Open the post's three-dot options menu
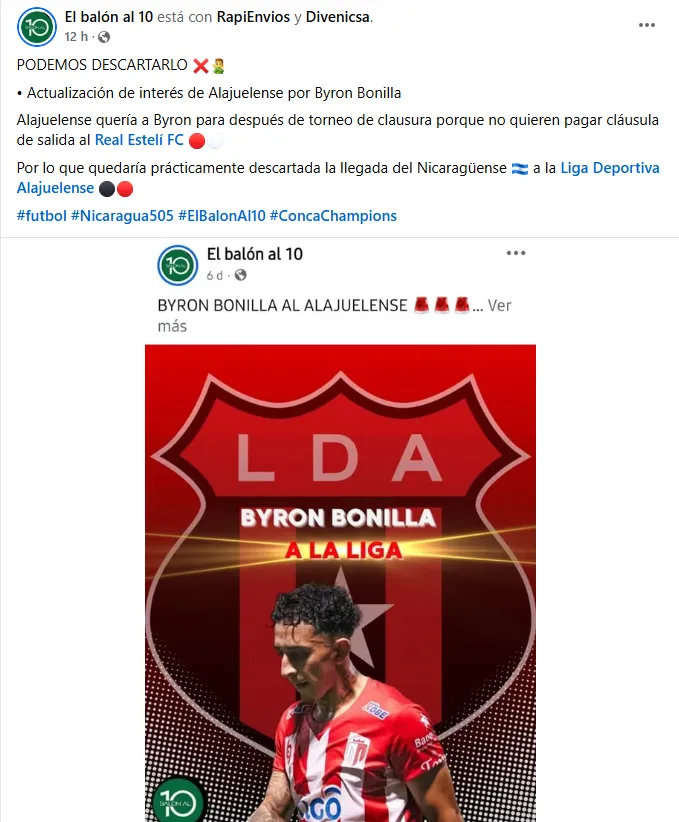The width and height of the screenshot is (679, 822). [x=647, y=26]
